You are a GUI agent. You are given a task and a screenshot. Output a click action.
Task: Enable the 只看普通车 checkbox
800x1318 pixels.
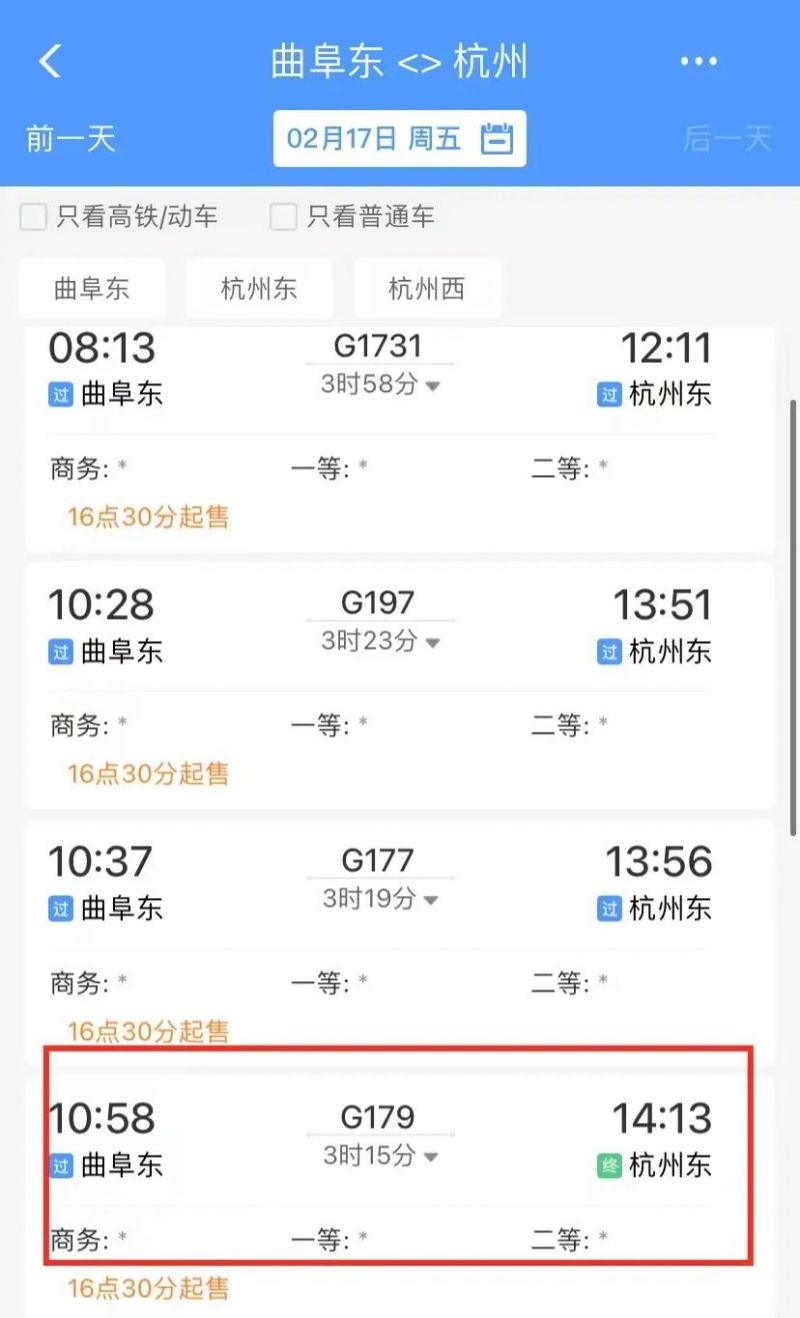point(283,215)
